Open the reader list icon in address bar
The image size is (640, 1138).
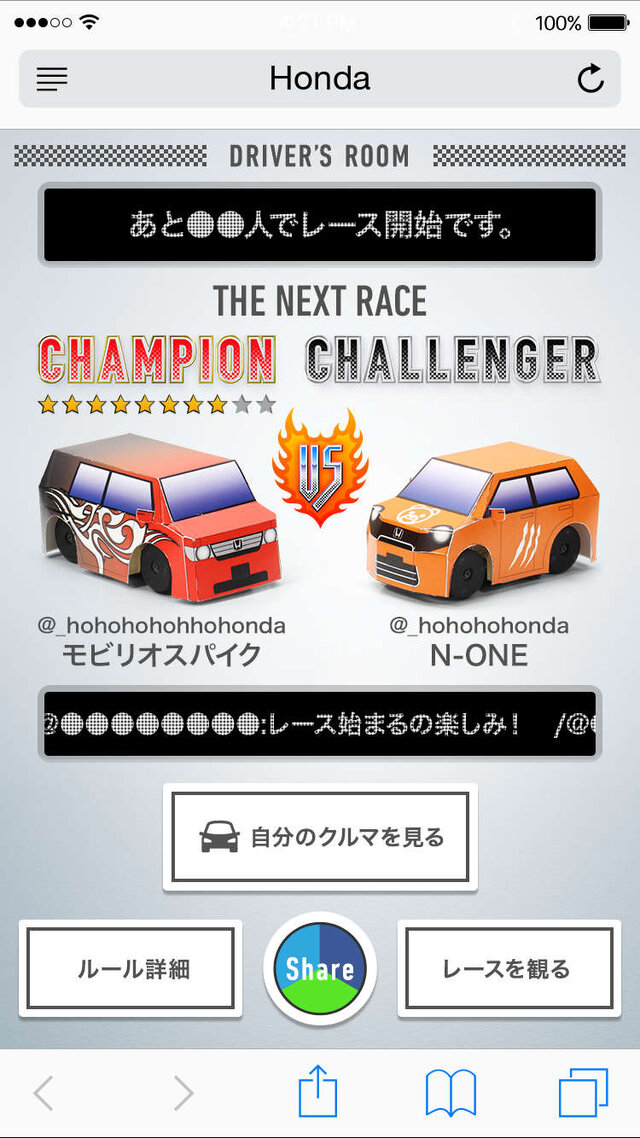(x=52, y=79)
